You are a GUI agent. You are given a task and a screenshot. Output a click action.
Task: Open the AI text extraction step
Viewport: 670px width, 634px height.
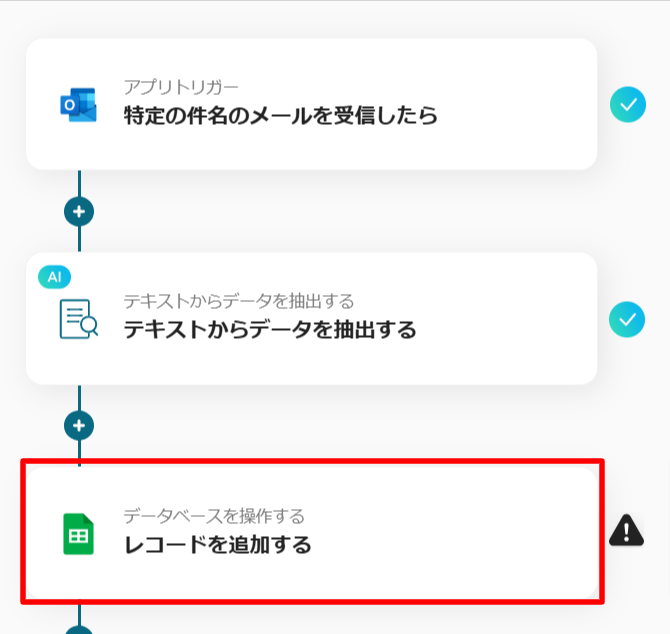310,318
